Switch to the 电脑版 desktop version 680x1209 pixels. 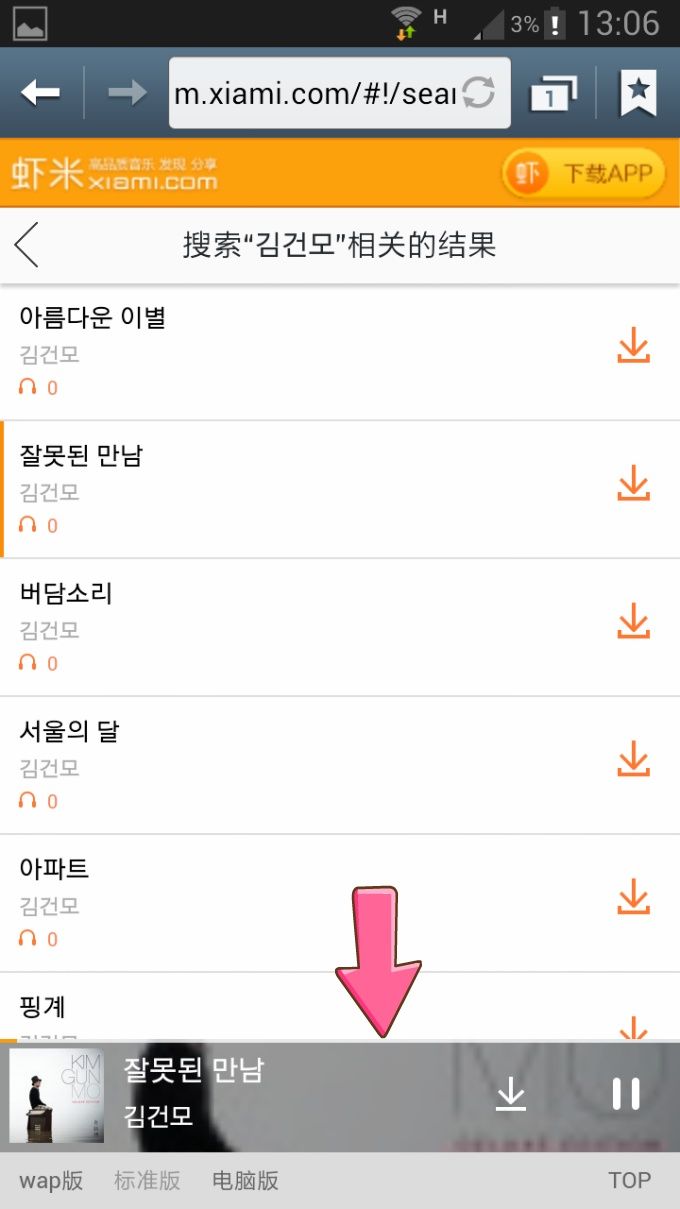(x=245, y=1180)
